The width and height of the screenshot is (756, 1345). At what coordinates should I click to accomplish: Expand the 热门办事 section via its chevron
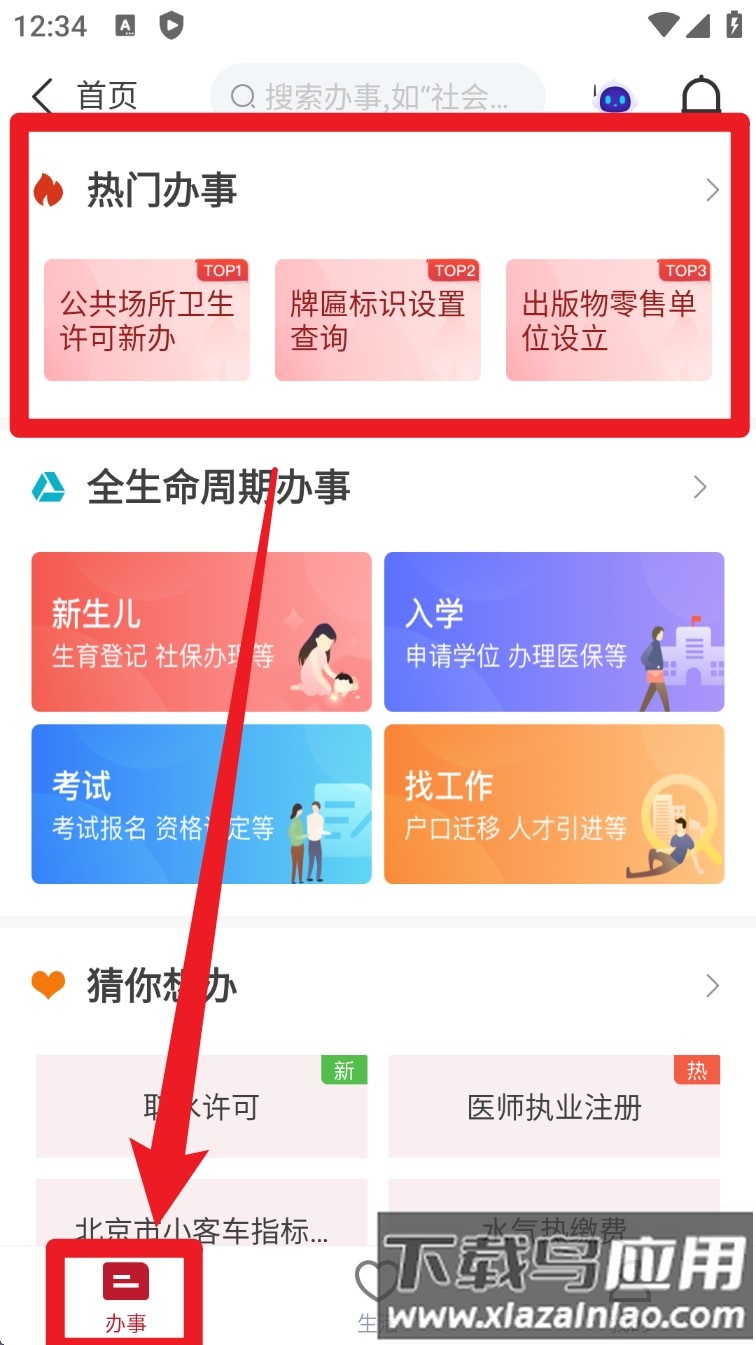[712, 189]
